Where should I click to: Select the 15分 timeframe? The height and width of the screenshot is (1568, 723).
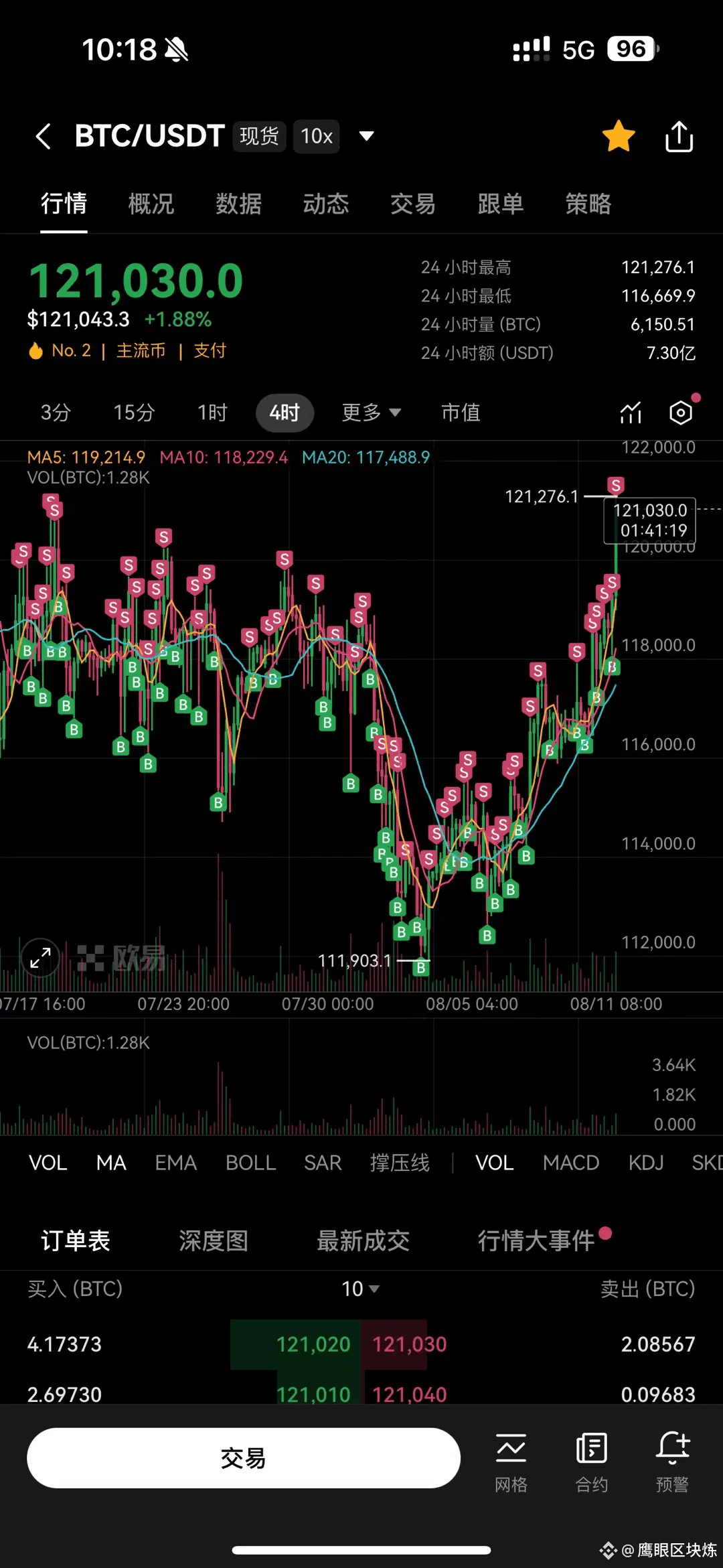tap(134, 413)
